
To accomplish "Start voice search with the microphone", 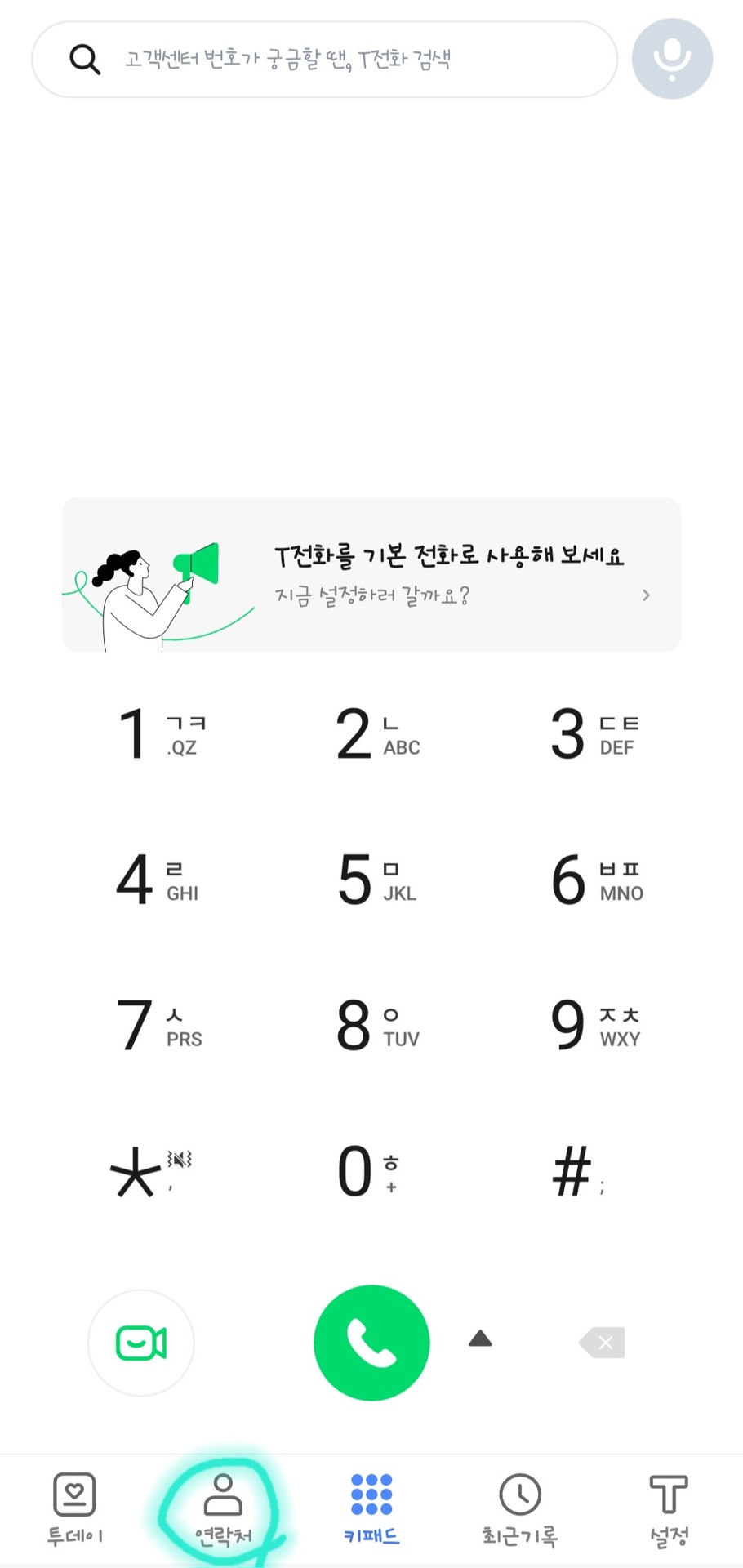I will (x=672, y=59).
